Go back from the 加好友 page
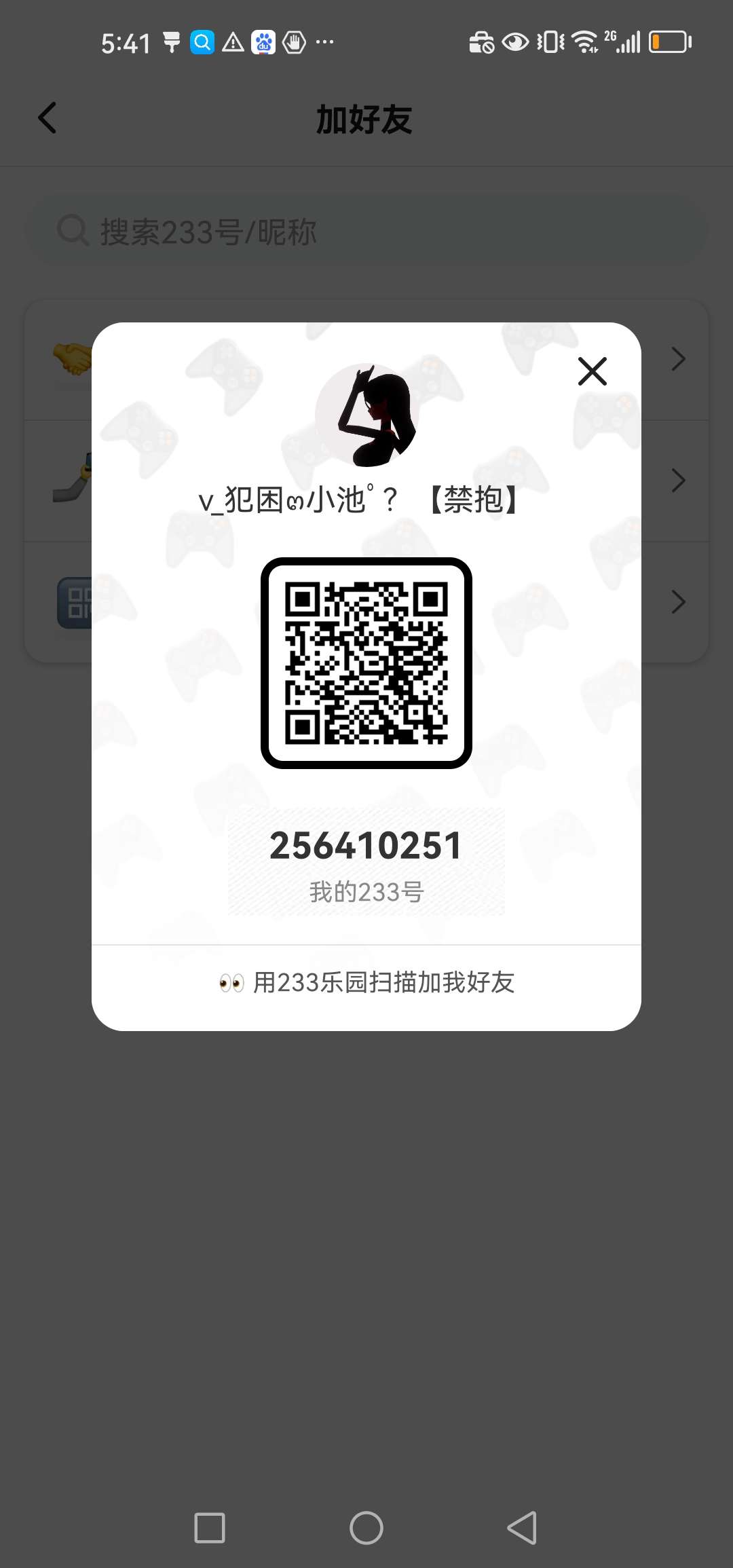The width and height of the screenshot is (733, 1568). tap(48, 118)
